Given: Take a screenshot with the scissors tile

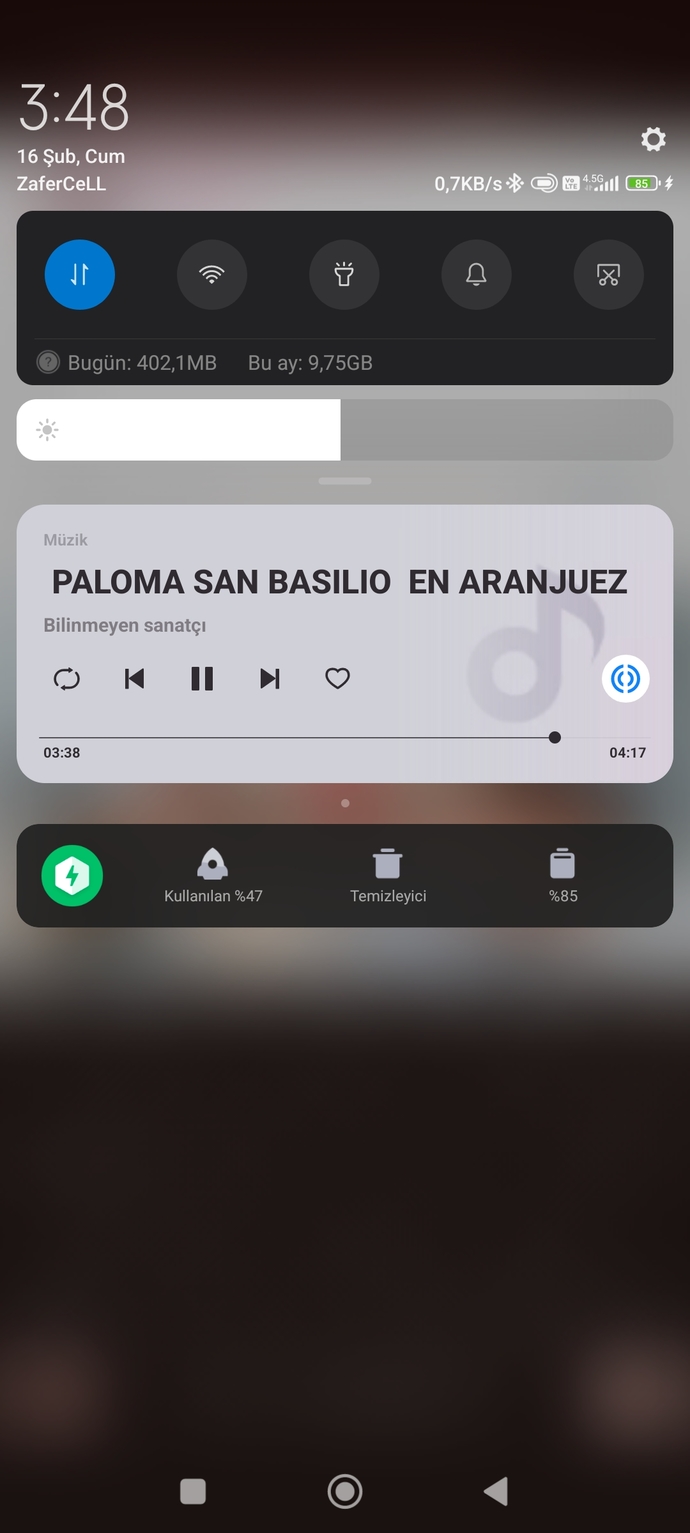Looking at the screenshot, I should [x=608, y=274].
